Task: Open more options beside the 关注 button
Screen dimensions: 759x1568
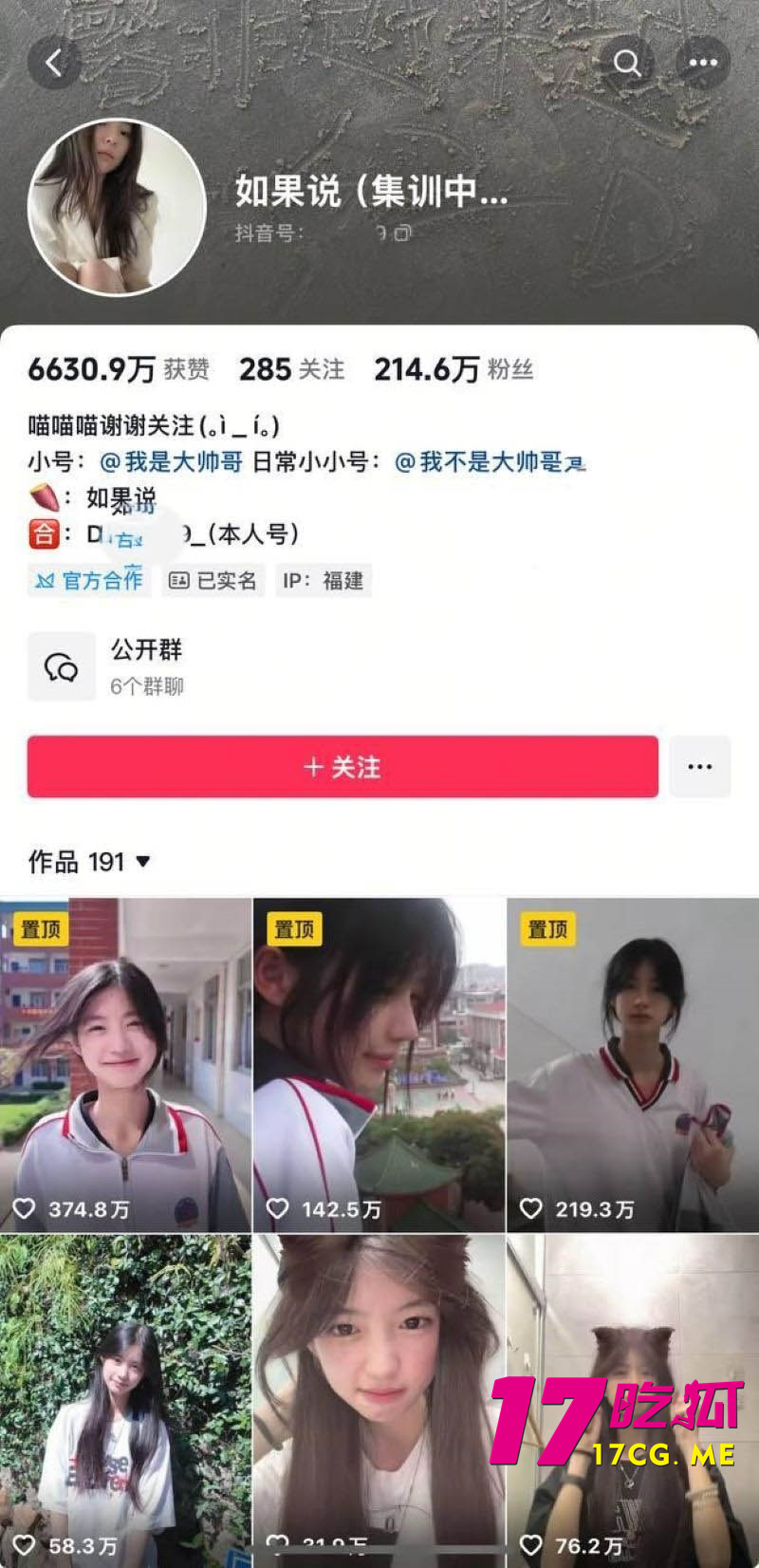Action: tap(699, 767)
